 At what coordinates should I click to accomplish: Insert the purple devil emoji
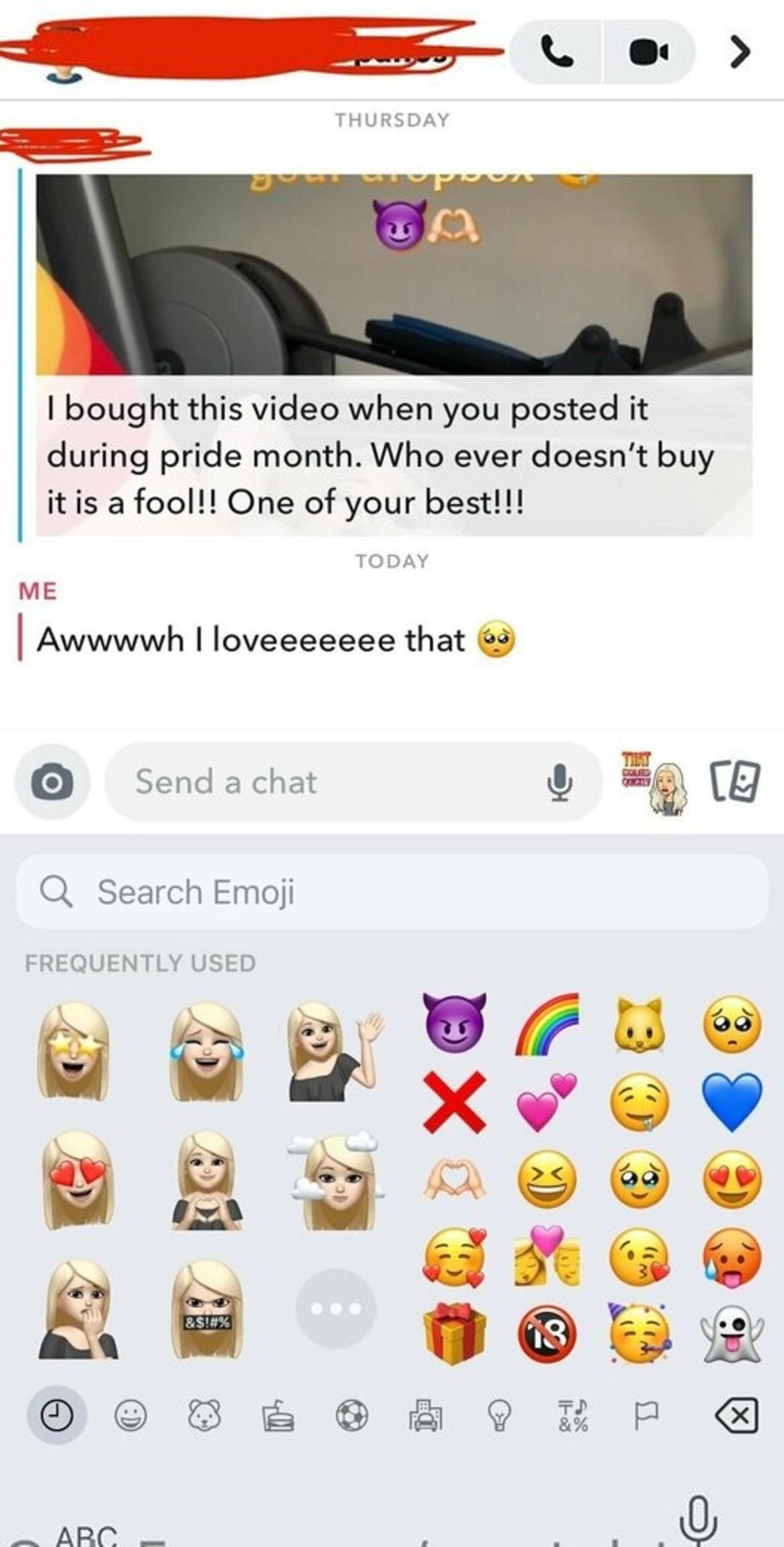[x=454, y=1024]
